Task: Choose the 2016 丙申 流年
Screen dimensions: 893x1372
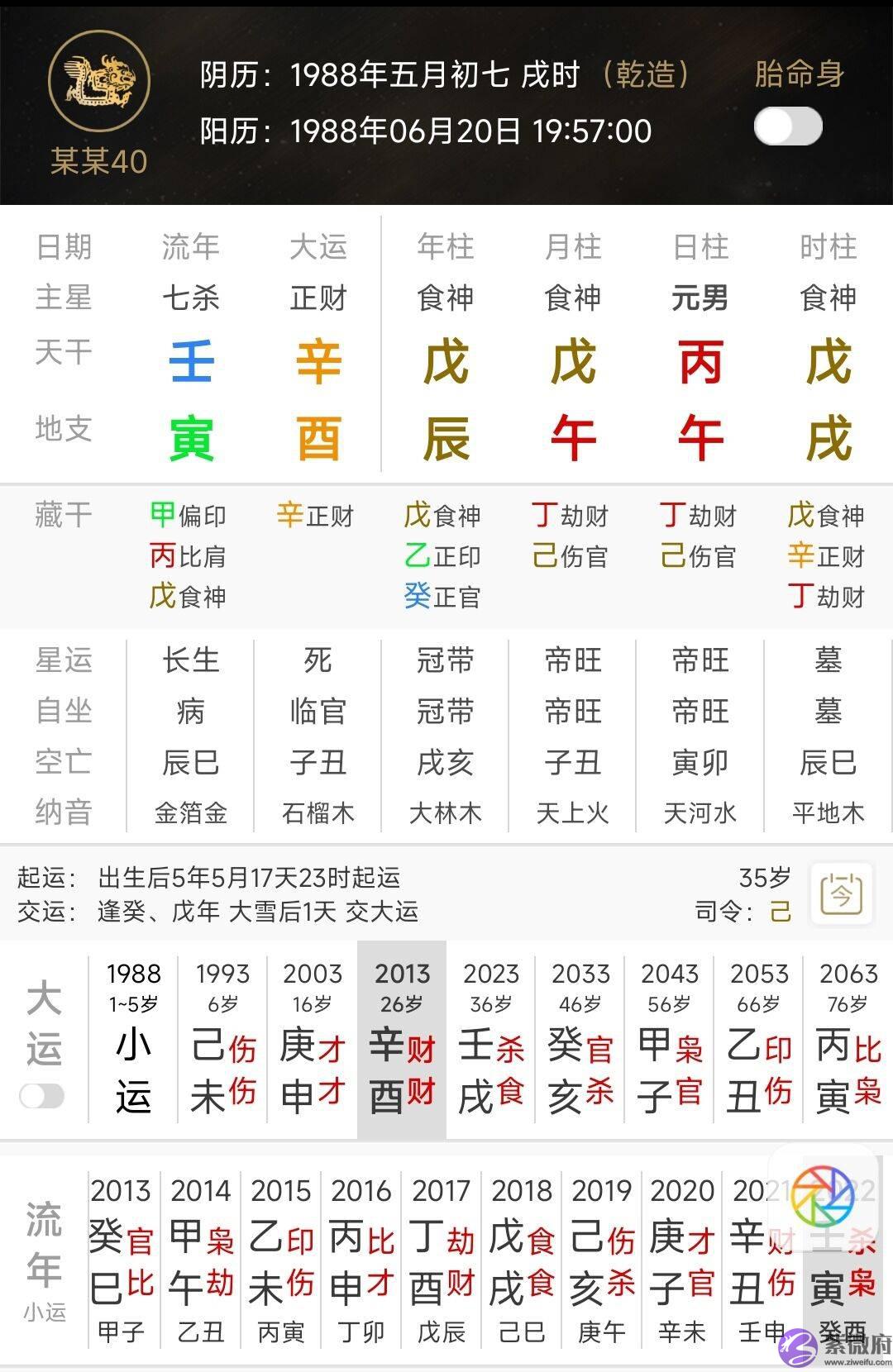Action: click(x=361, y=1260)
